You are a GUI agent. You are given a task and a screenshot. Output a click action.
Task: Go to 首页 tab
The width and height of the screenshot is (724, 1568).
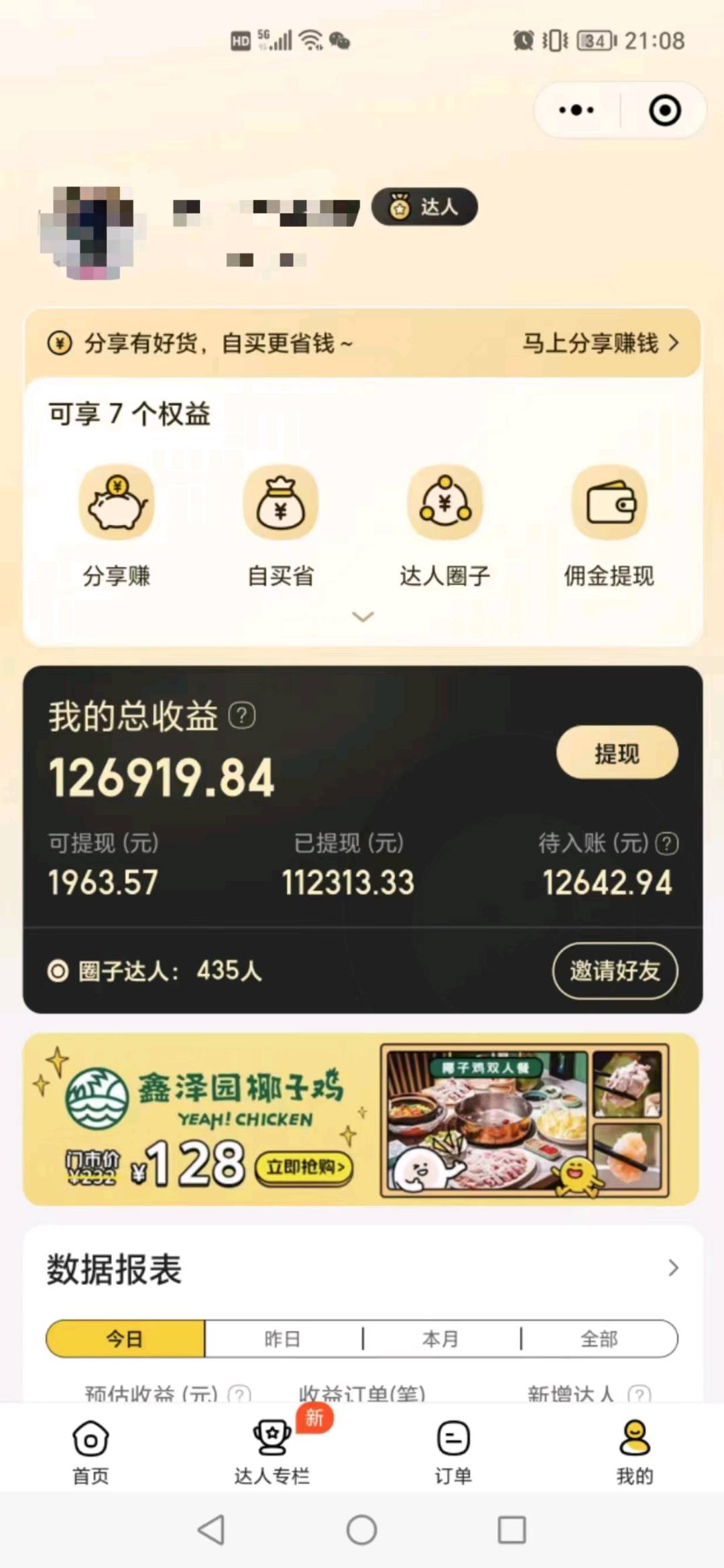90,1451
